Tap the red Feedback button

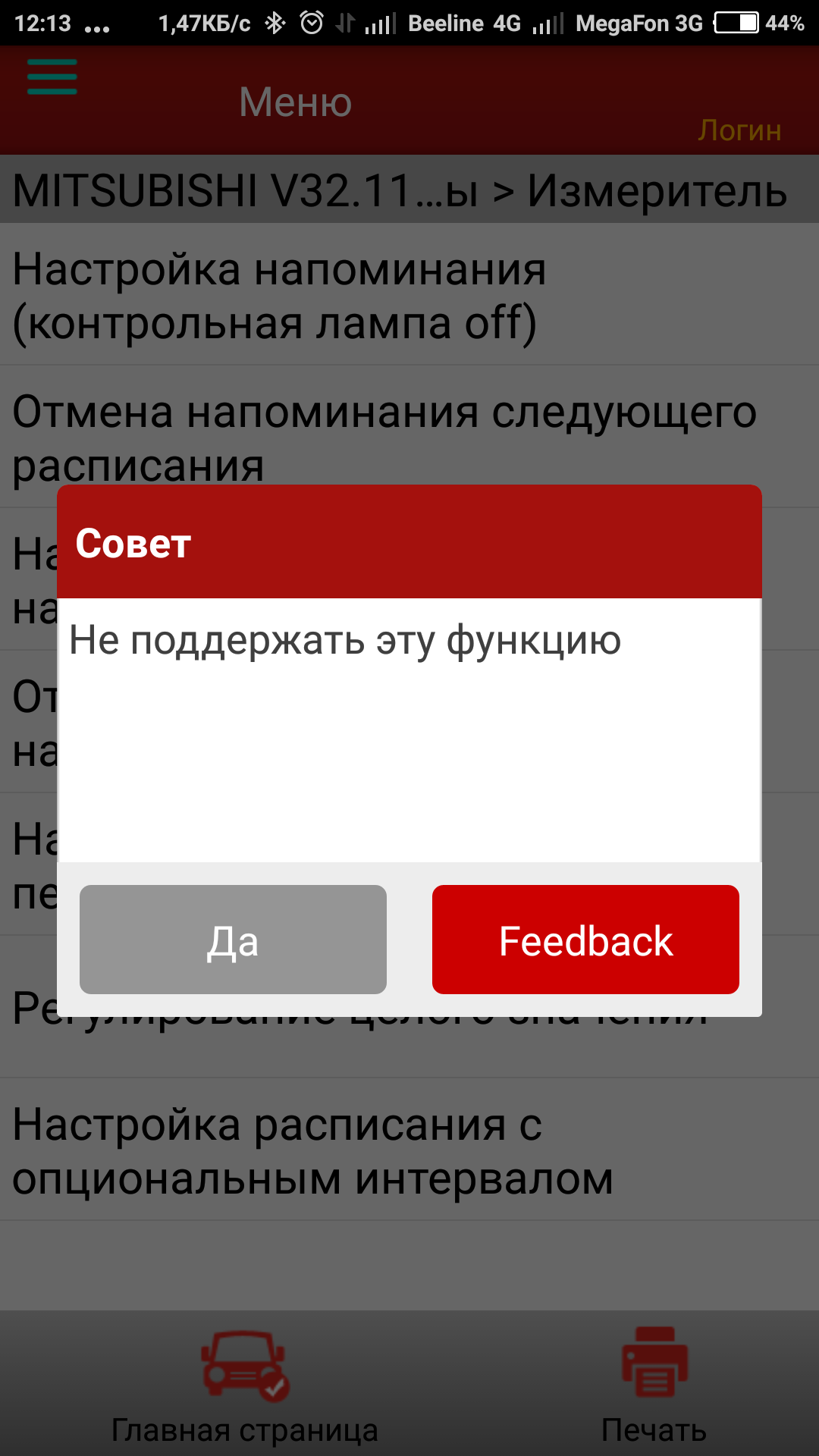pos(585,940)
